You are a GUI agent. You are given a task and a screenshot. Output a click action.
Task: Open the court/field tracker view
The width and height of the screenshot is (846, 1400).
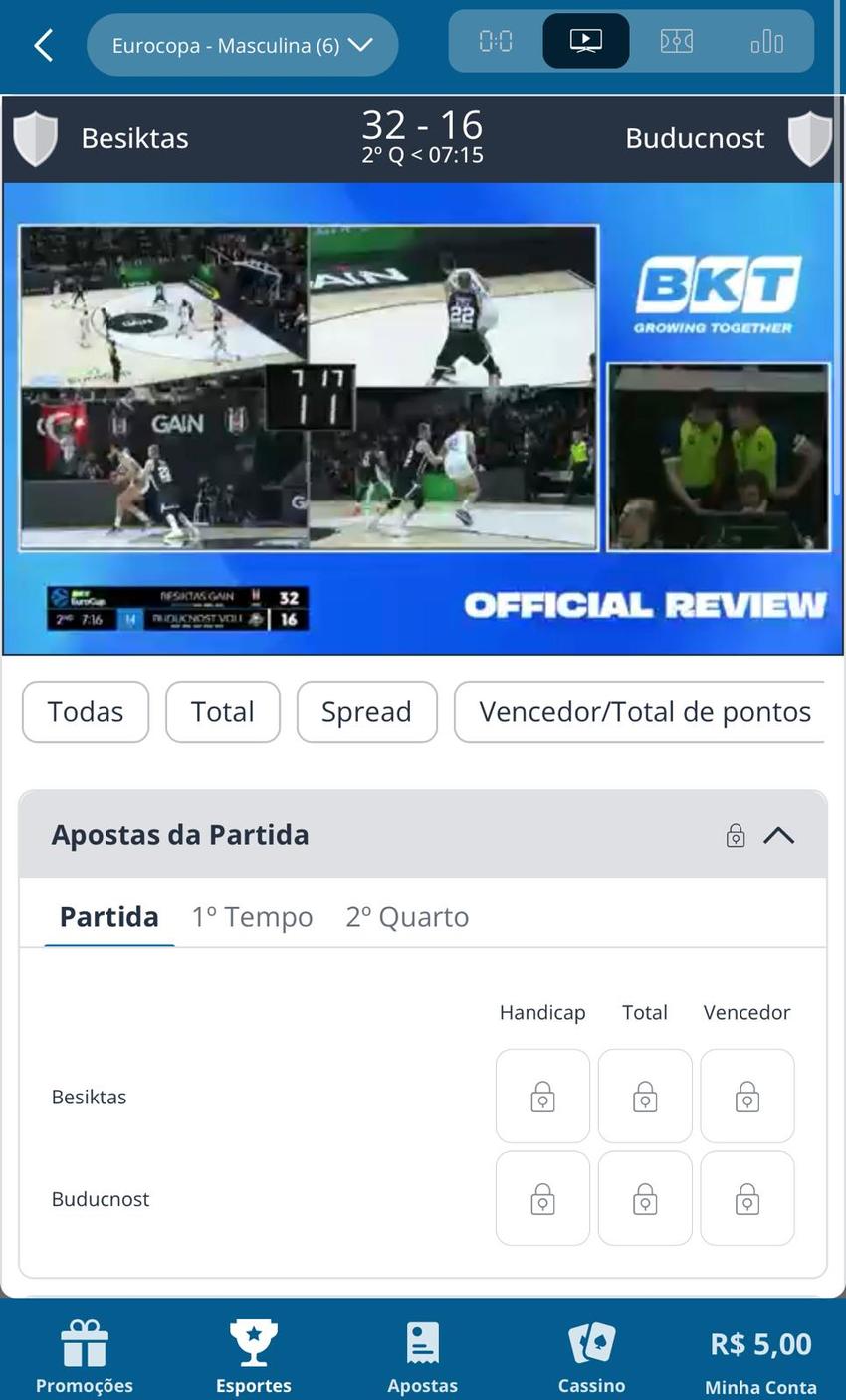pos(675,41)
